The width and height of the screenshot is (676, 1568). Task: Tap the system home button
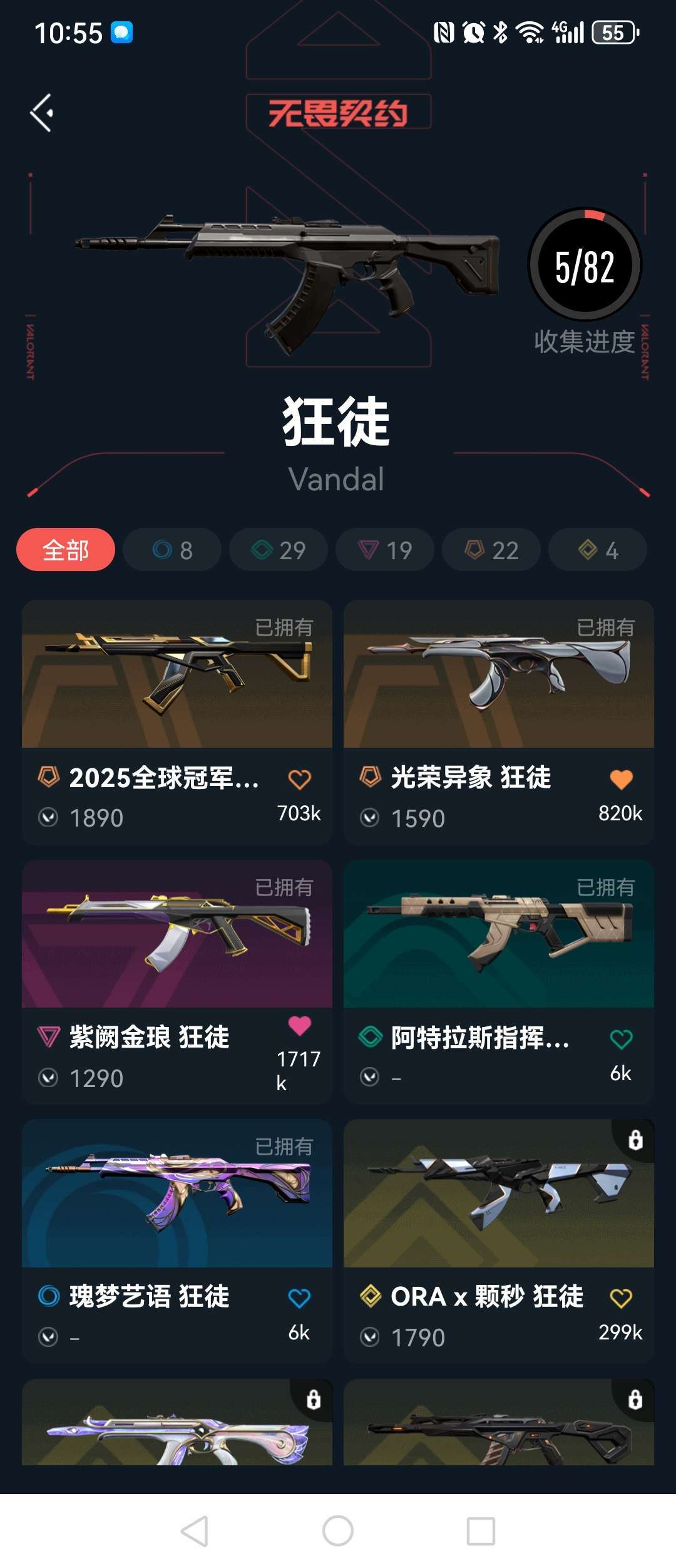[338, 1531]
